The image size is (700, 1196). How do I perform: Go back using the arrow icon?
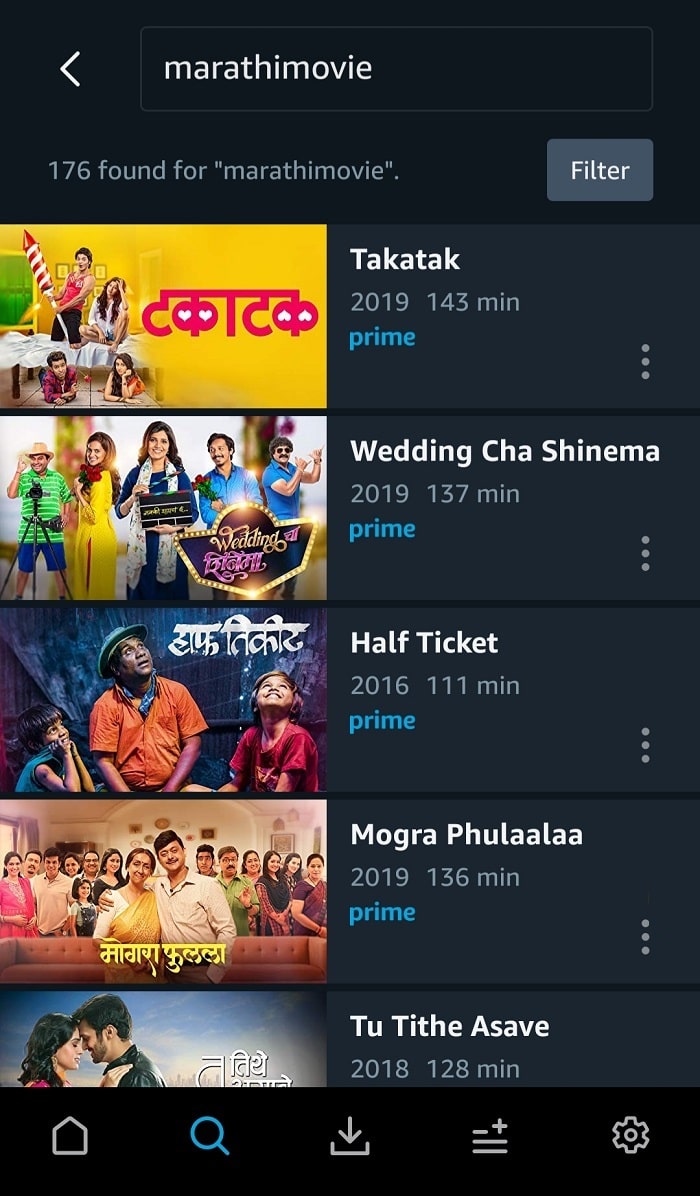point(70,69)
